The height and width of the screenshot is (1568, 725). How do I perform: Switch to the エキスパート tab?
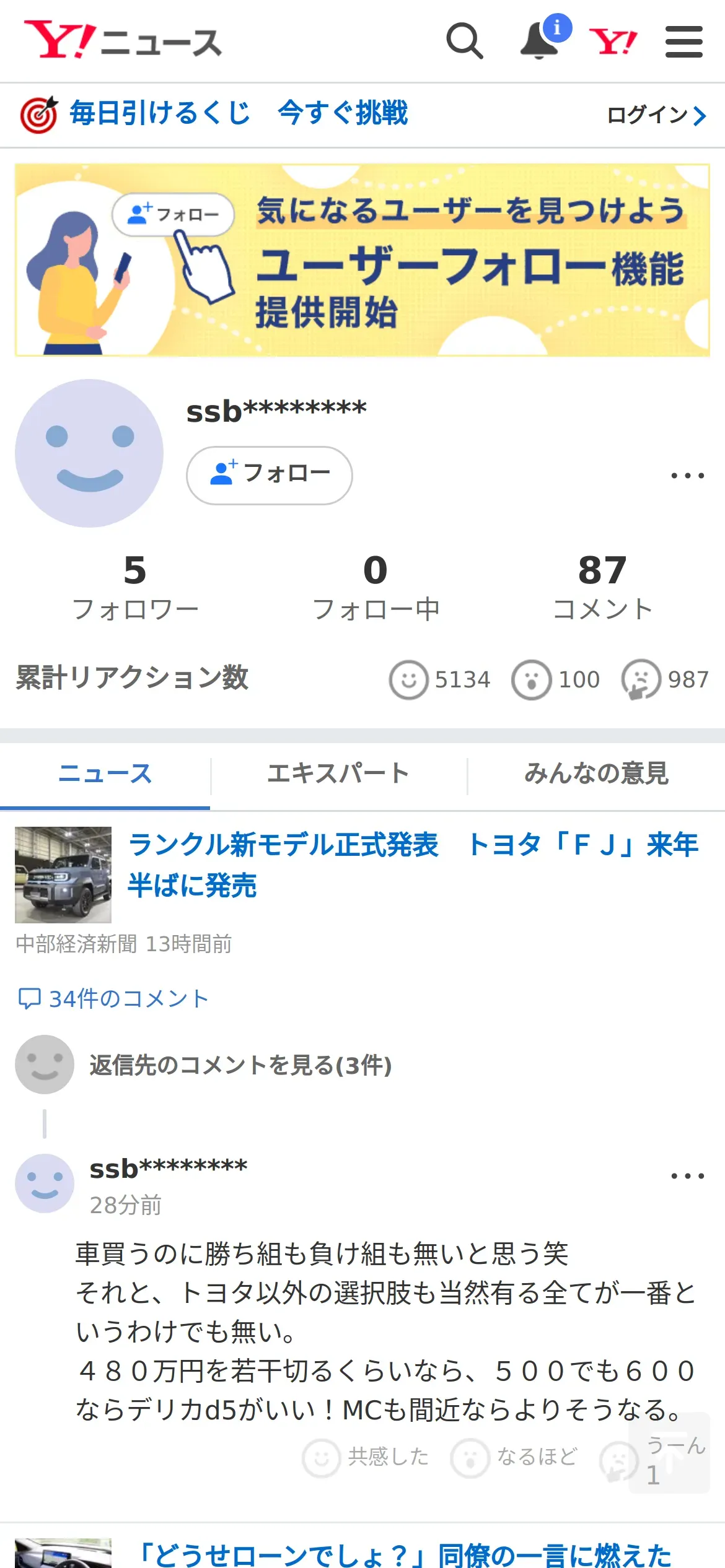coord(338,774)
